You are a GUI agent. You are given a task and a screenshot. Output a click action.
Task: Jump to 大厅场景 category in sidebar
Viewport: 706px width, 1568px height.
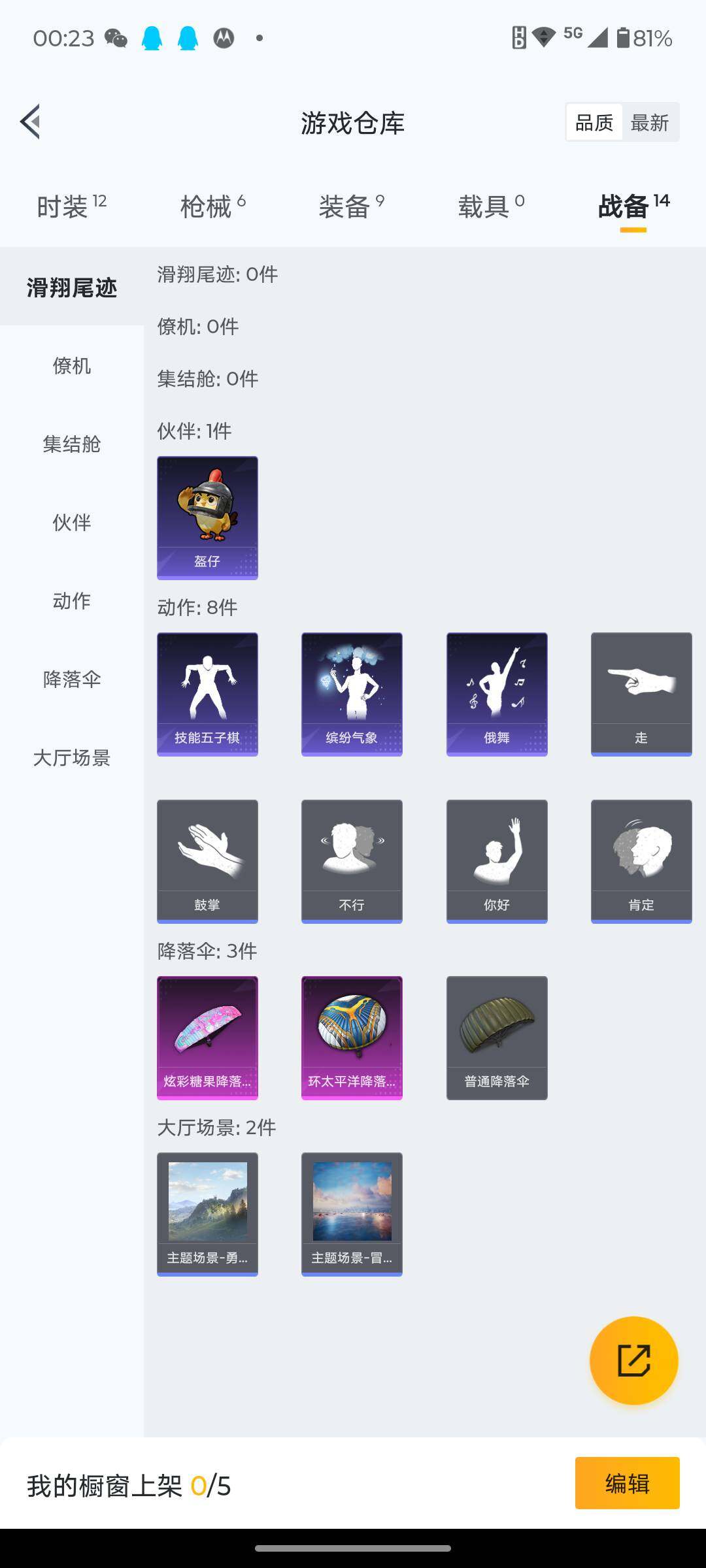pyautogui.click(x=72, y=758)
